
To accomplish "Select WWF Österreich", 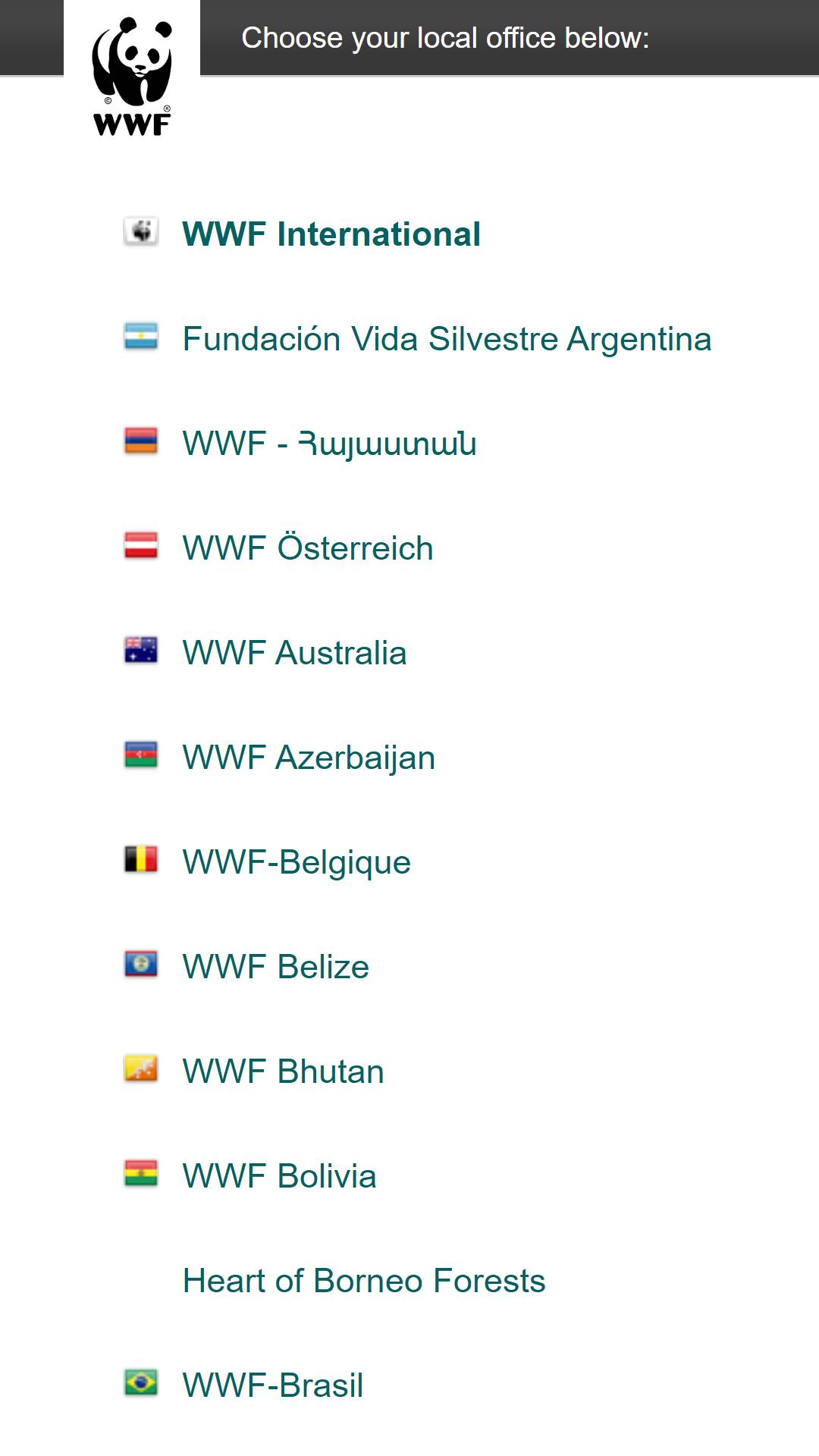I will [308, 548].
